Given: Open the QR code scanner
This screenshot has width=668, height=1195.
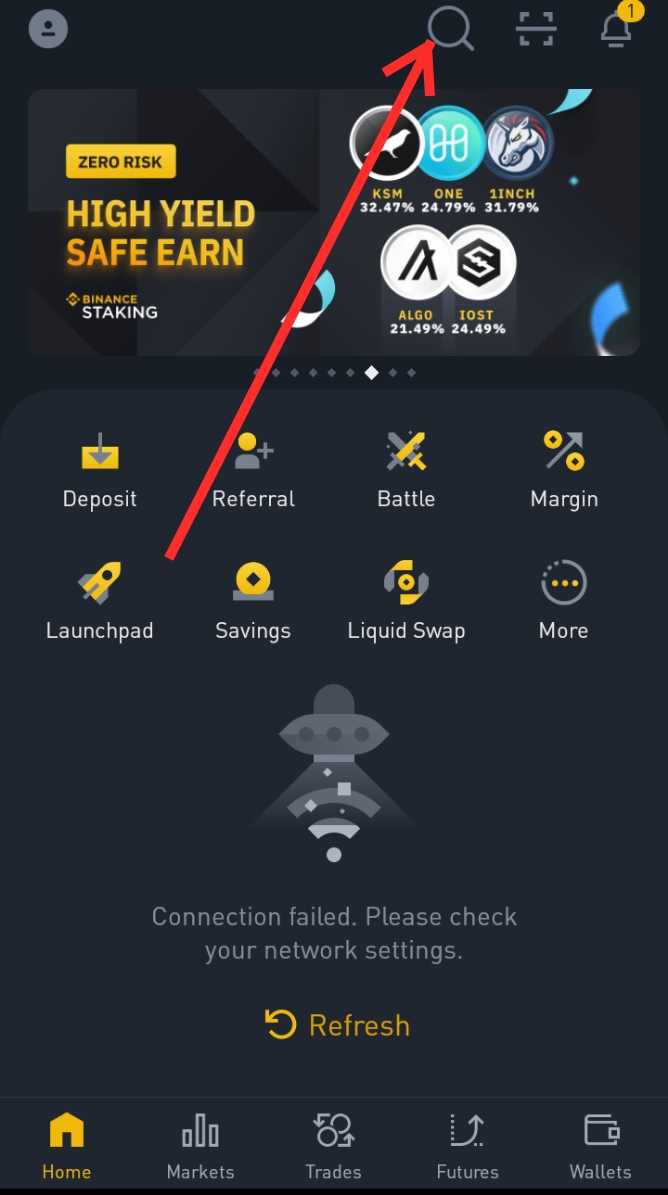Looking at the screenshot, I should [x=536, y=29].
